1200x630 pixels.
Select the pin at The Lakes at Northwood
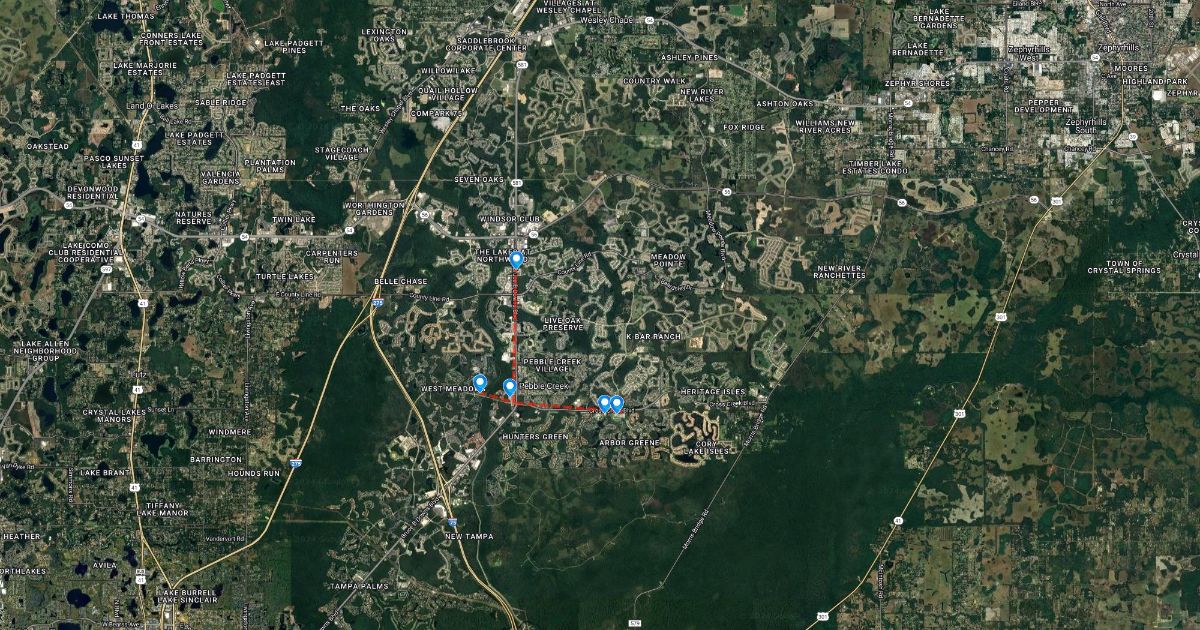pos(516,261)
